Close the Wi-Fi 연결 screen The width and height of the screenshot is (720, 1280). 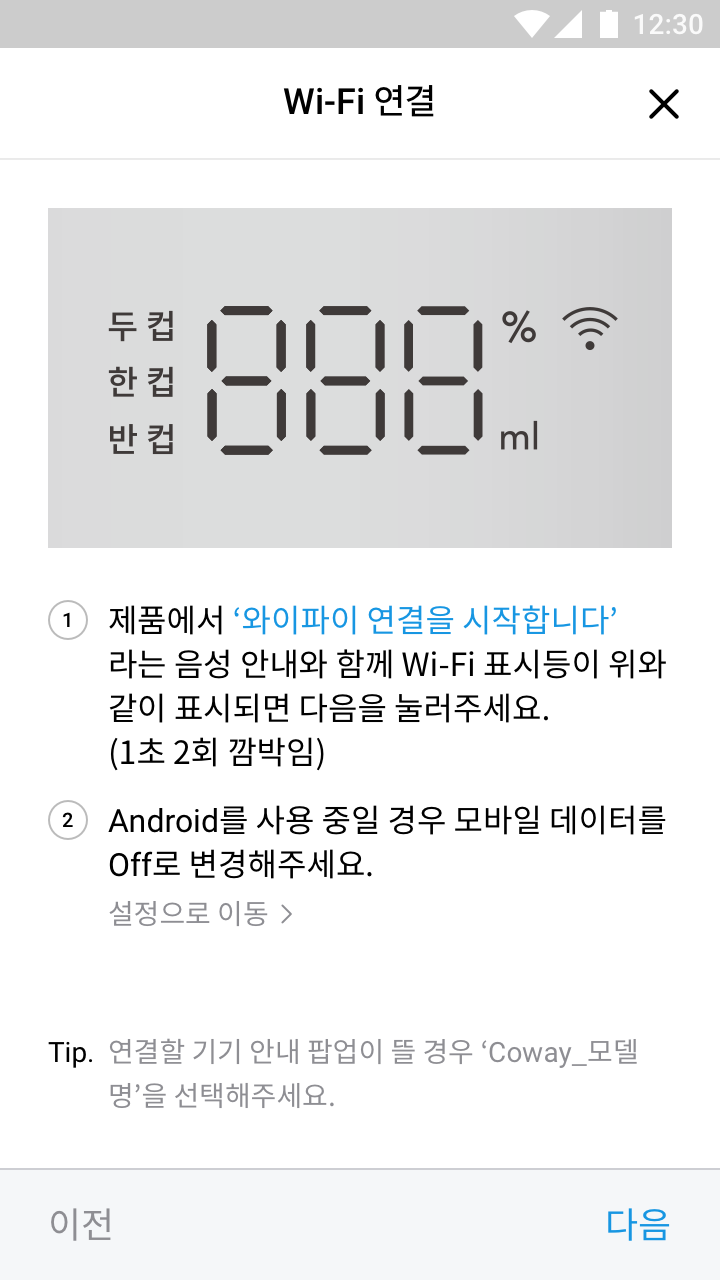click(663, 104)
